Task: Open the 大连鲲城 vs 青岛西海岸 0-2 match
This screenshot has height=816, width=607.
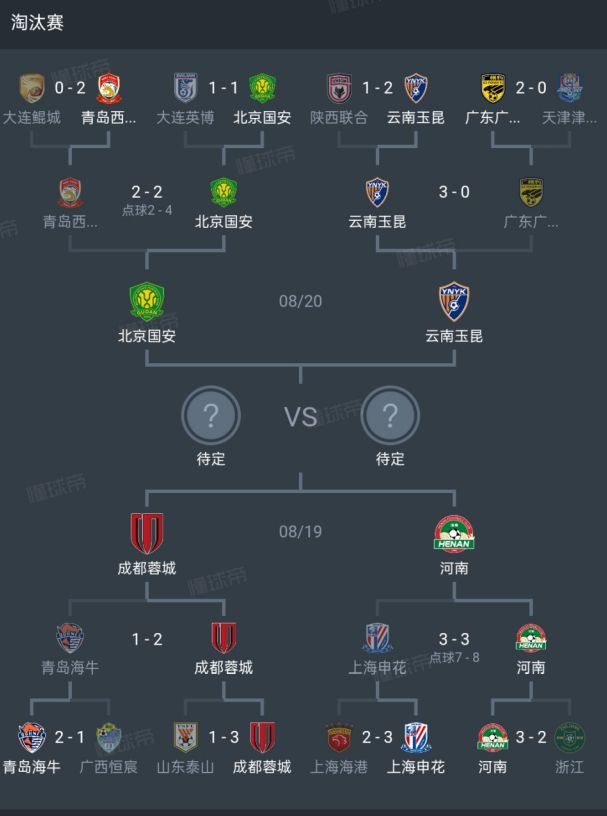Action: (69, 88)
